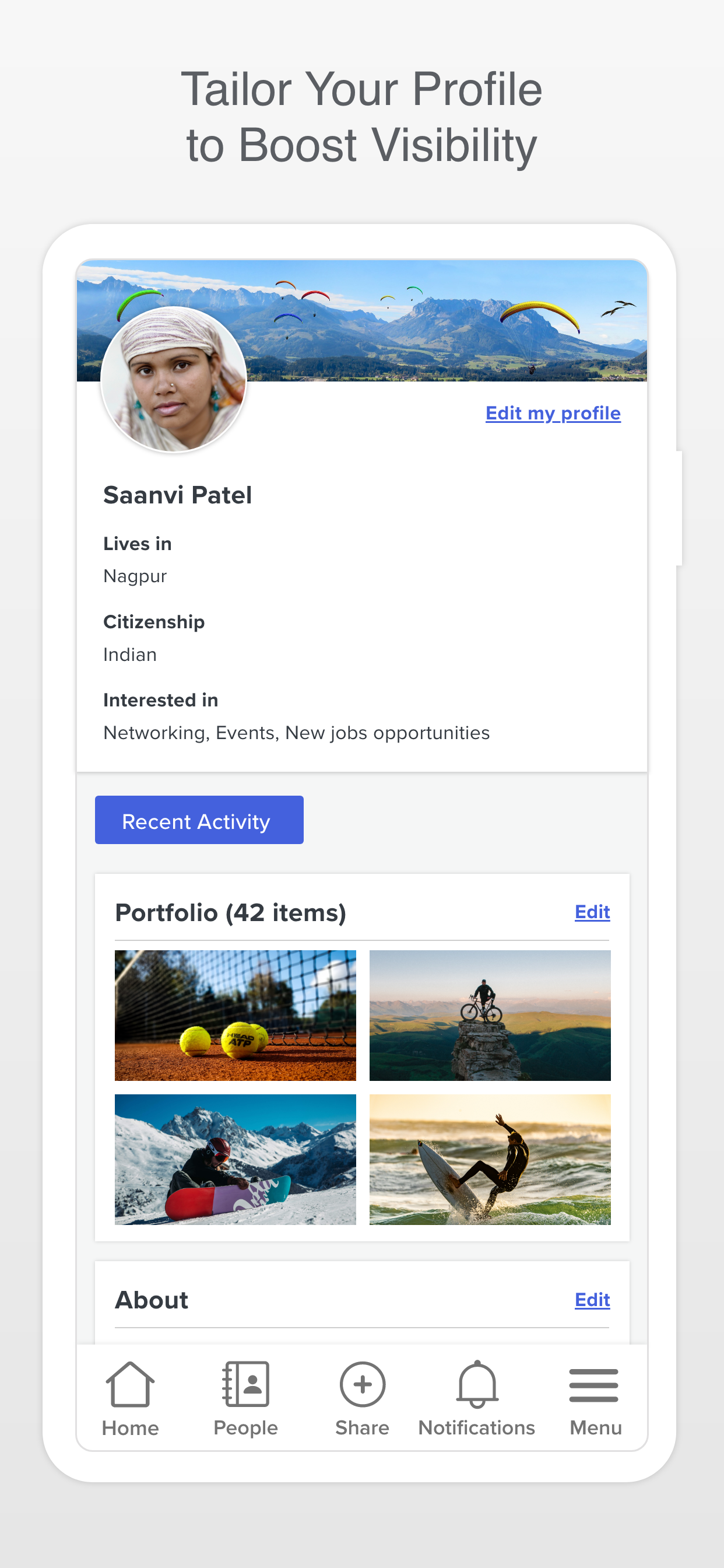Open the snowboarder portfolio image
724x1568 pixels.
(235, 1160)
